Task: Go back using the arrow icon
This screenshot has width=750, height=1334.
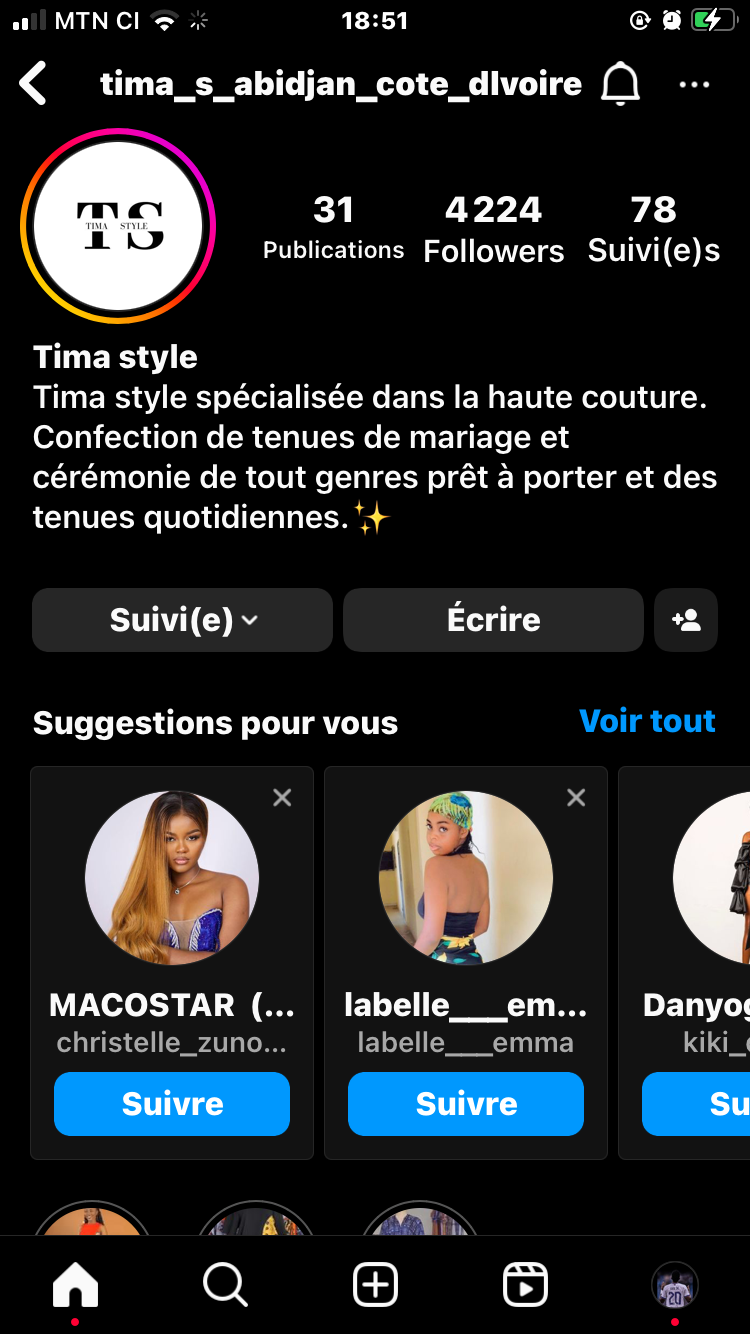Action: [34, 84]
